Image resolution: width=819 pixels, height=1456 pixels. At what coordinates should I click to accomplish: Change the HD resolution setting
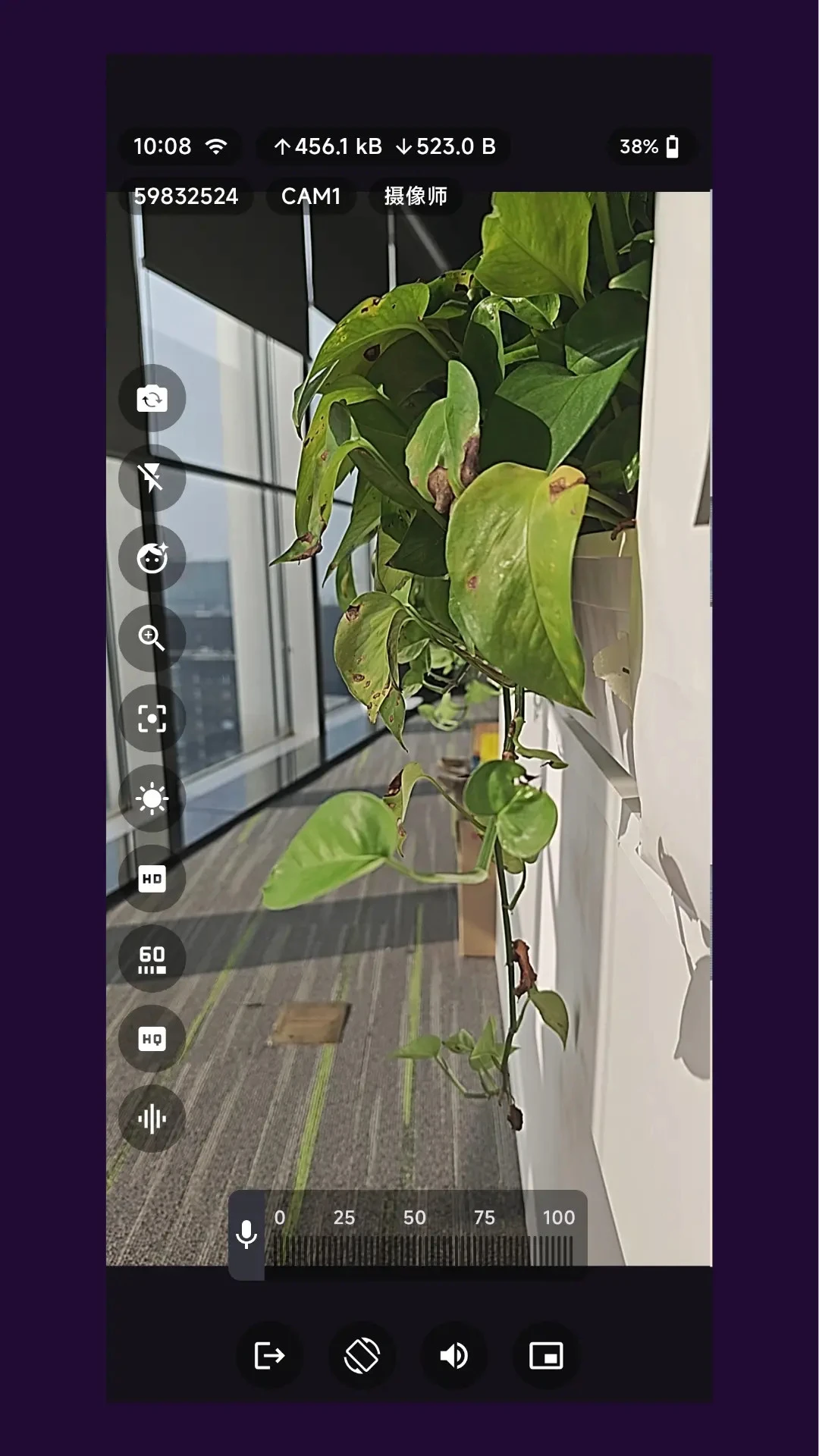point(152,879)
